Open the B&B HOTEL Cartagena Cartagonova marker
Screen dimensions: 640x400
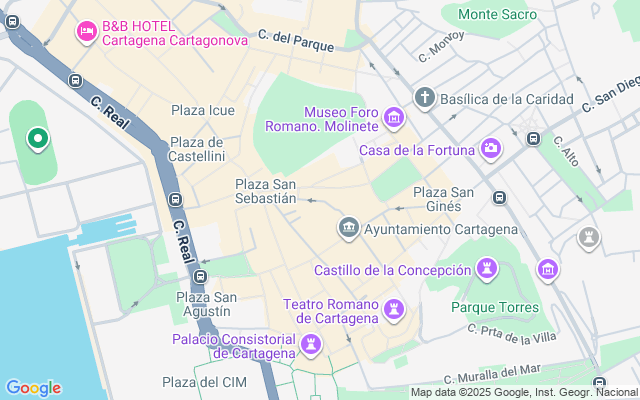tap(87, 33)
